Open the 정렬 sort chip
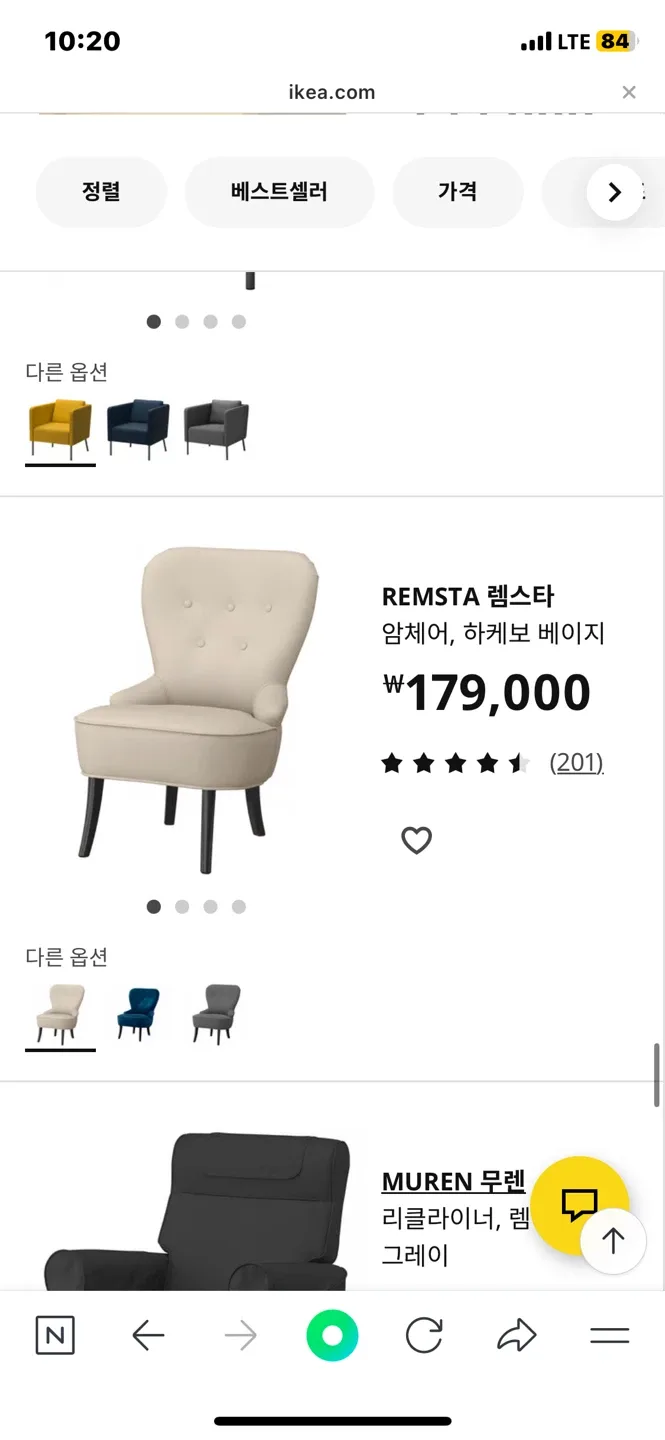Screen dimensions: 665x1440 101,192
